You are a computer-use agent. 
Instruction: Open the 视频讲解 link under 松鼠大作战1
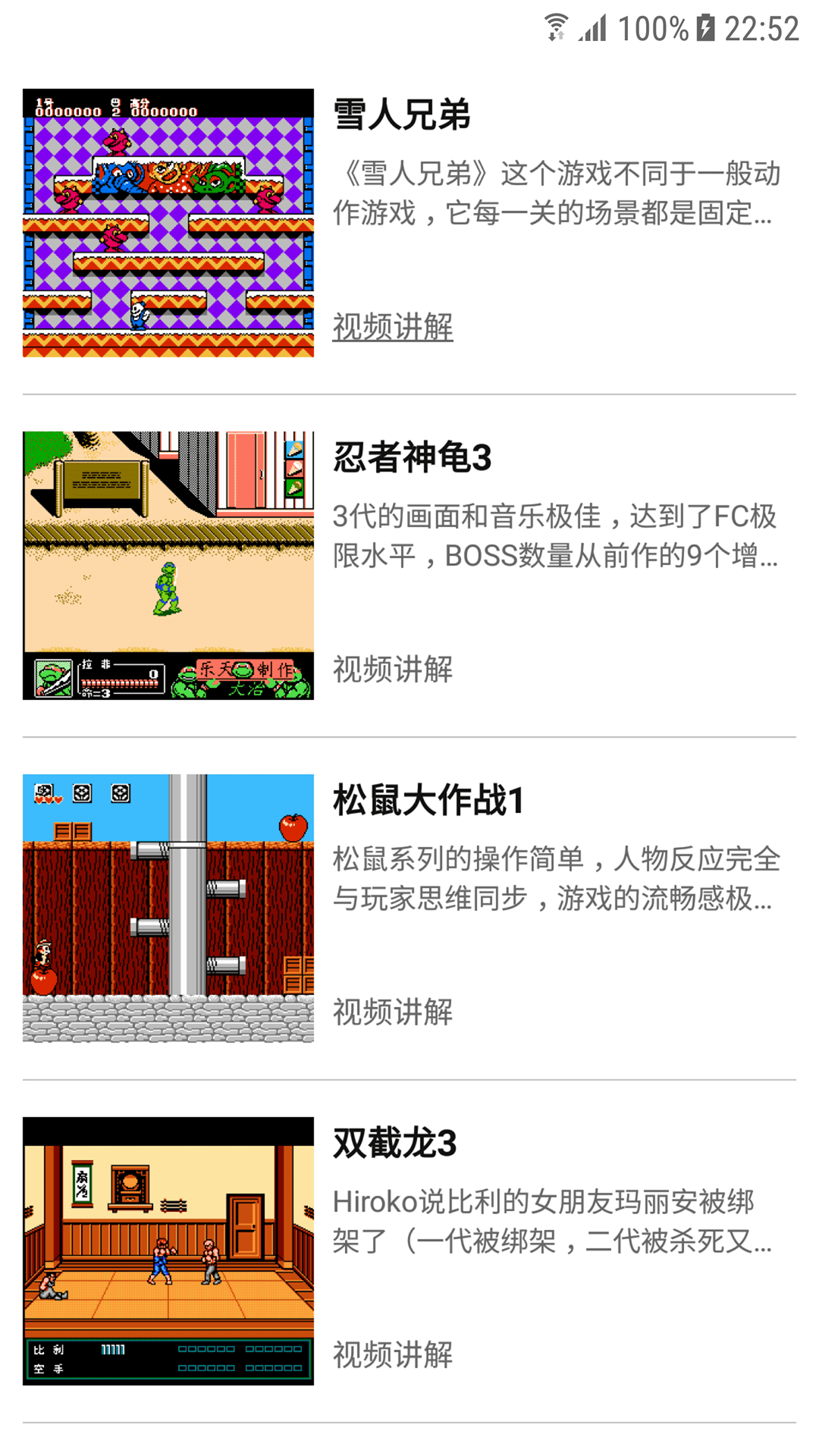392,1012
